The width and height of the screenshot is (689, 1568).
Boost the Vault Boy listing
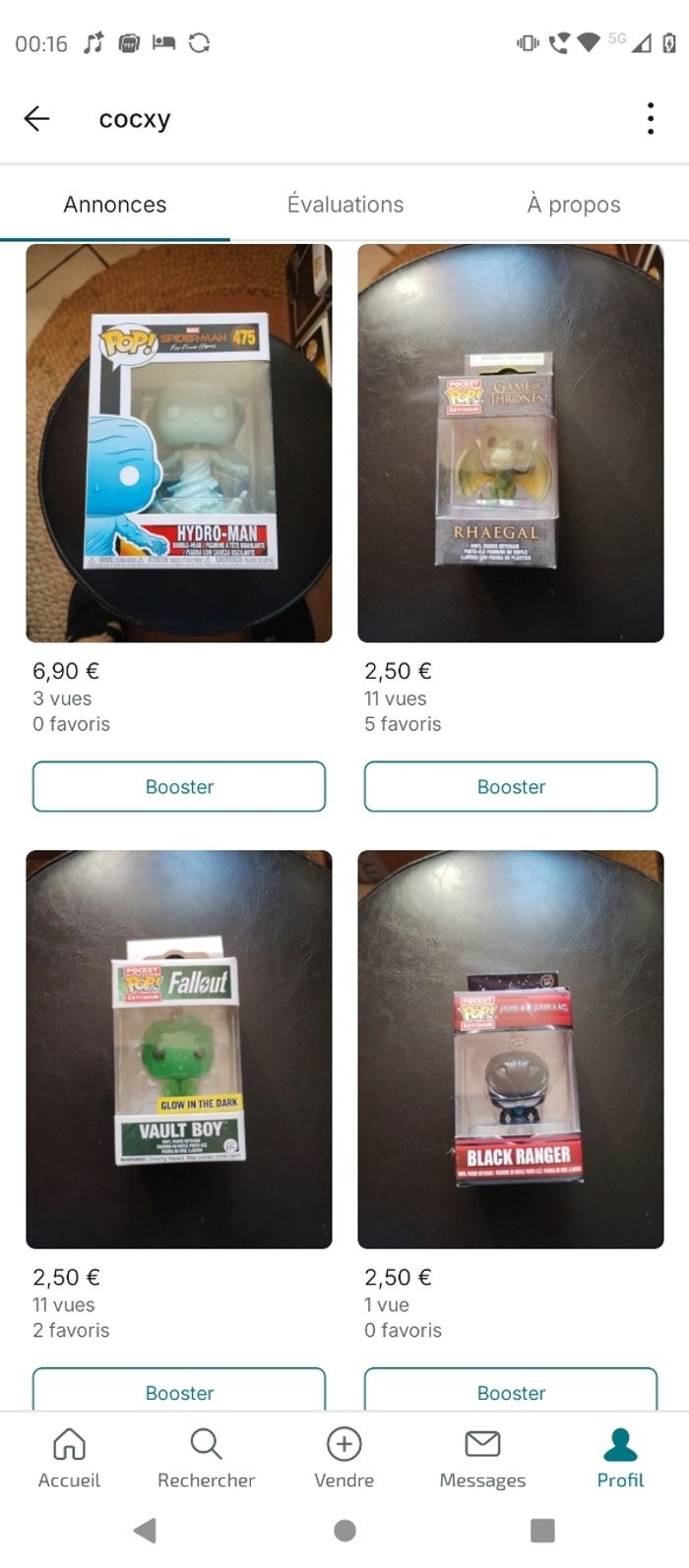pos(179,1391)
